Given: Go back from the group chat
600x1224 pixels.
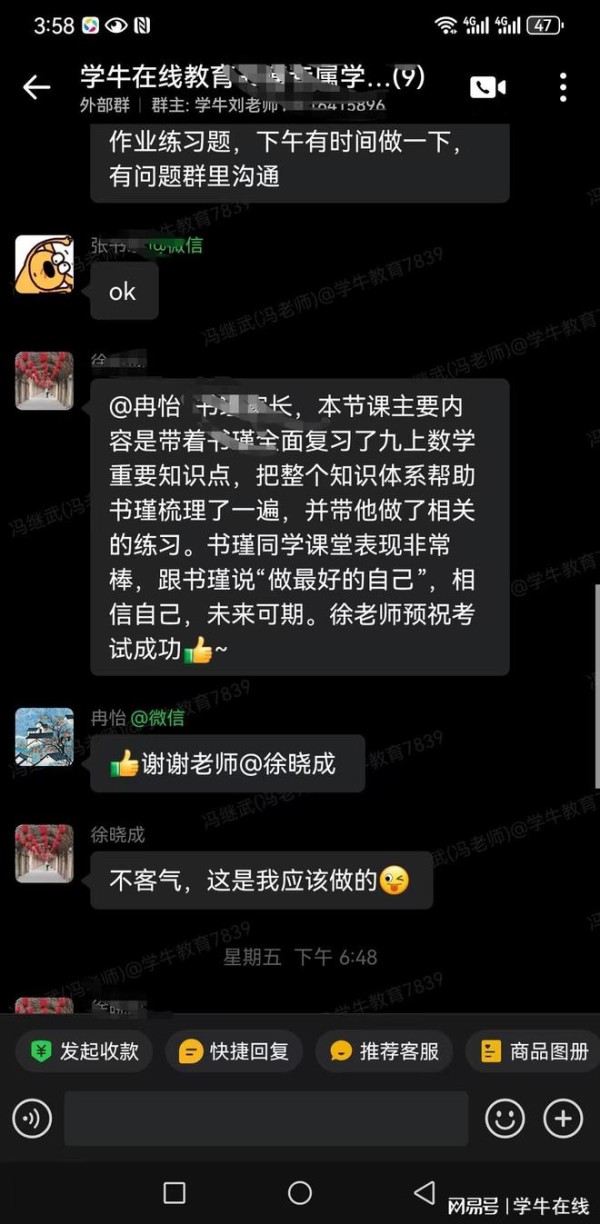Looking at the screenshot, I should (36, 88).
